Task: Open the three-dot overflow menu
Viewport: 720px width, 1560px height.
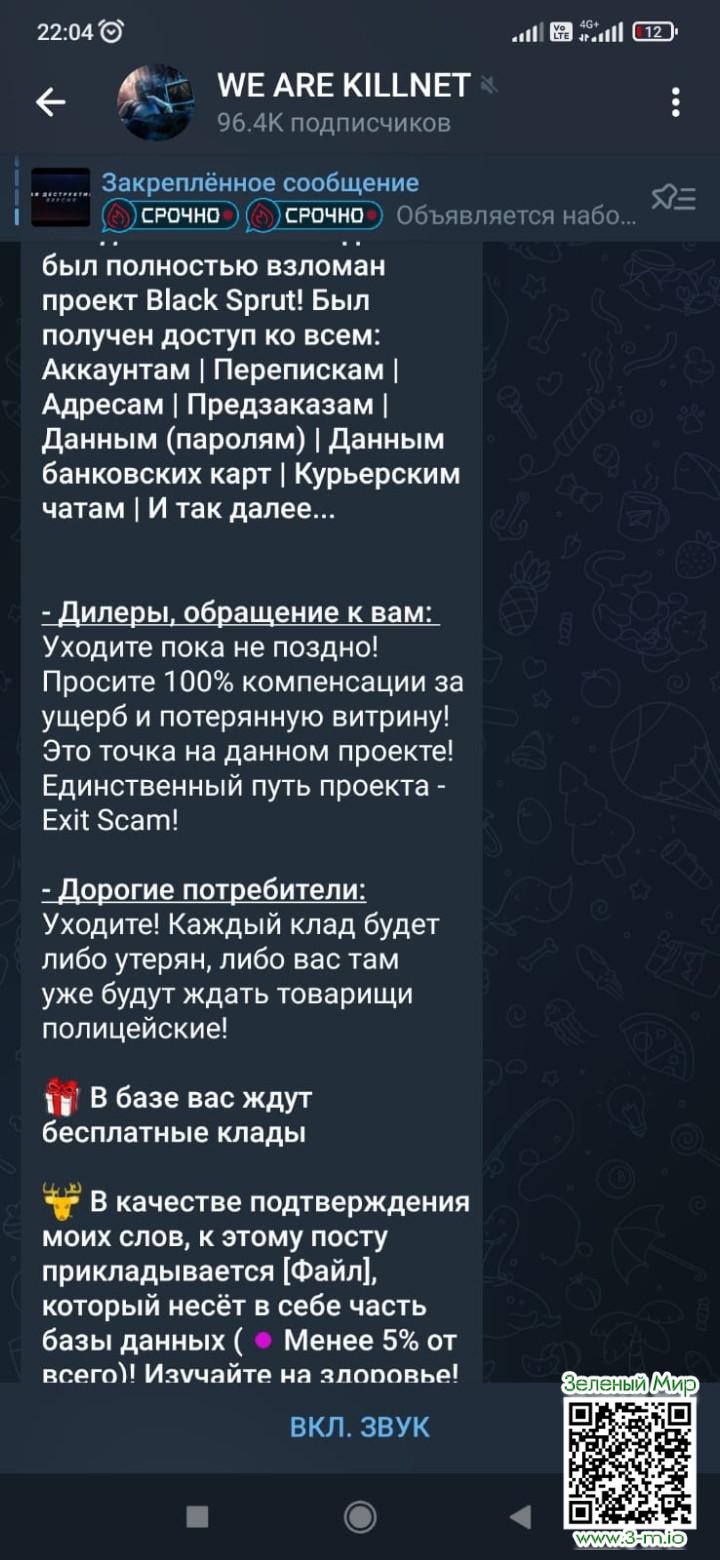Action: pyautogui.click(x=676, y=102)
